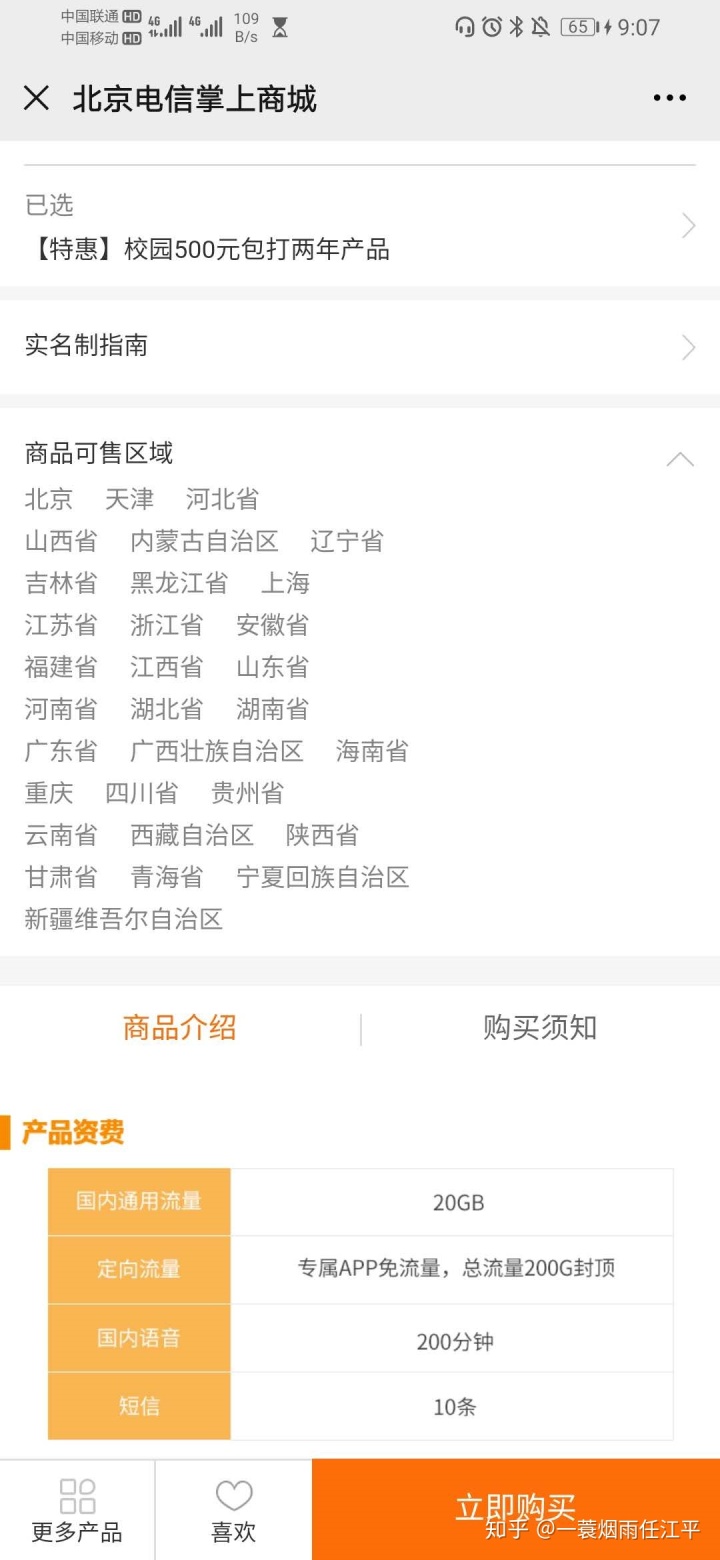
Task: Open the 实名制指南 guide
Action: pos(360,346)
